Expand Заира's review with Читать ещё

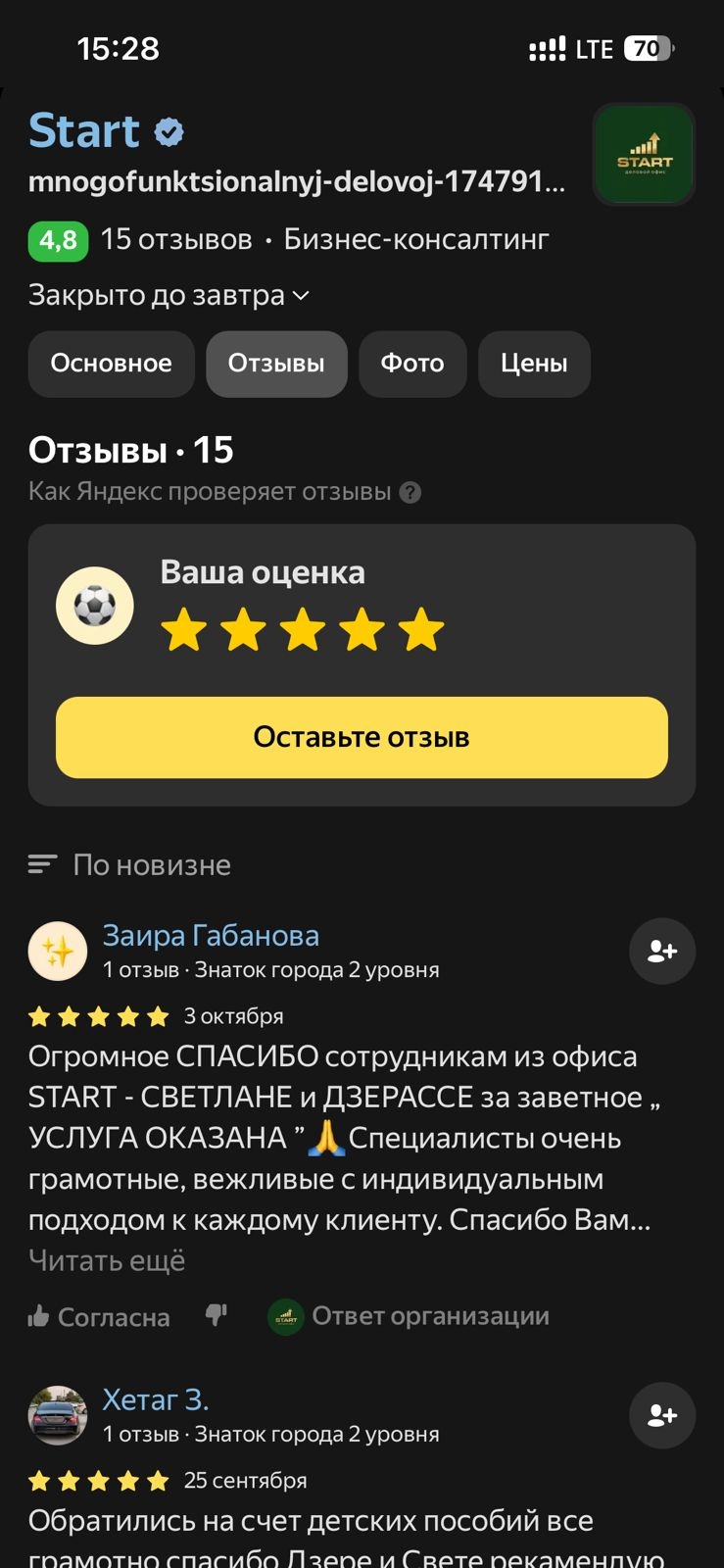pyautogui.click(x=107, y=1260)
